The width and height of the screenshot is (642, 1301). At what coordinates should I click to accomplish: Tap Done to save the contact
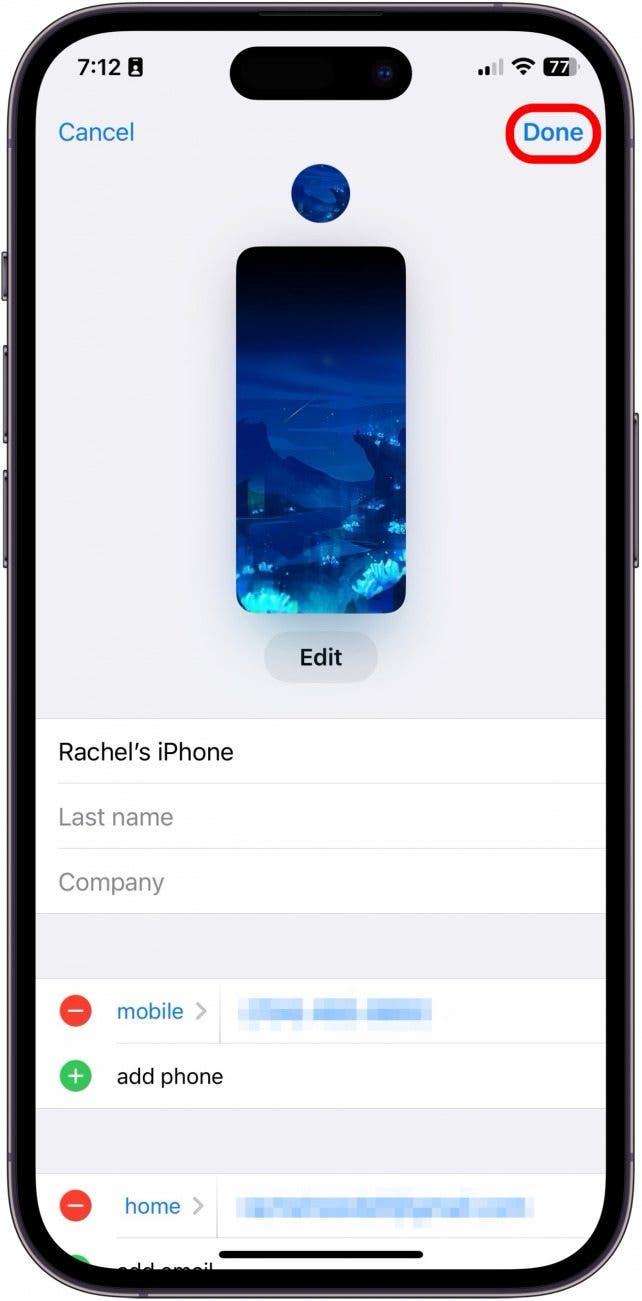coord(553,132)
